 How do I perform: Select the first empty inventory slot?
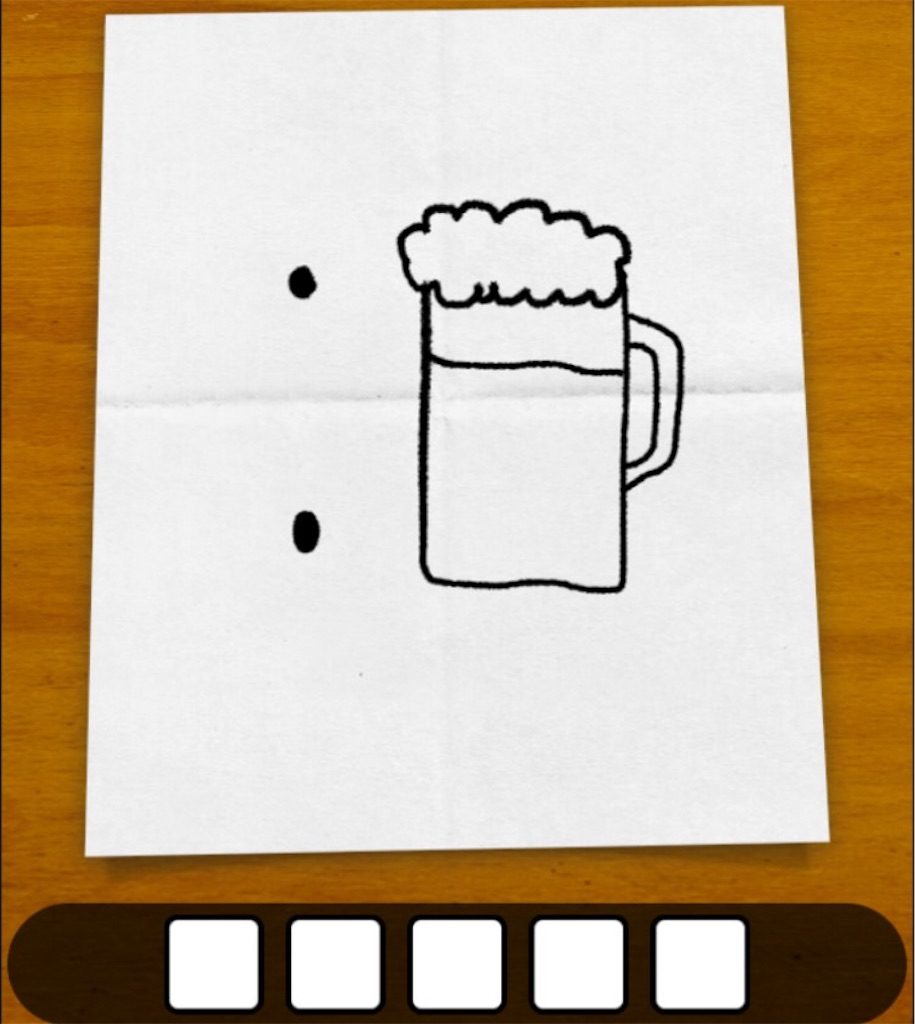click(213, 964)
